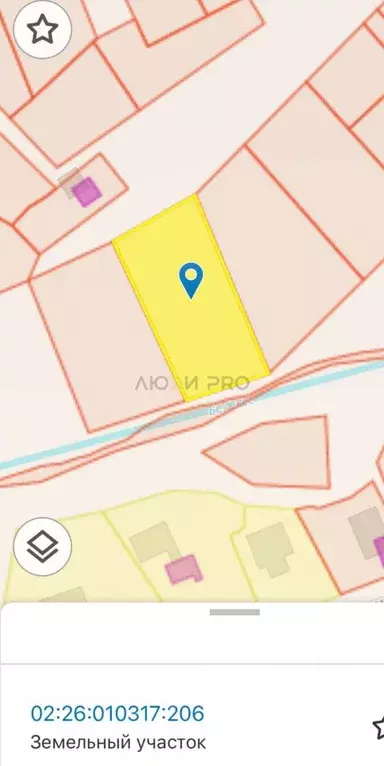This screenshot has width=384, height=766.
Task: Open the map layers selector
Action: tap(43, 547)
